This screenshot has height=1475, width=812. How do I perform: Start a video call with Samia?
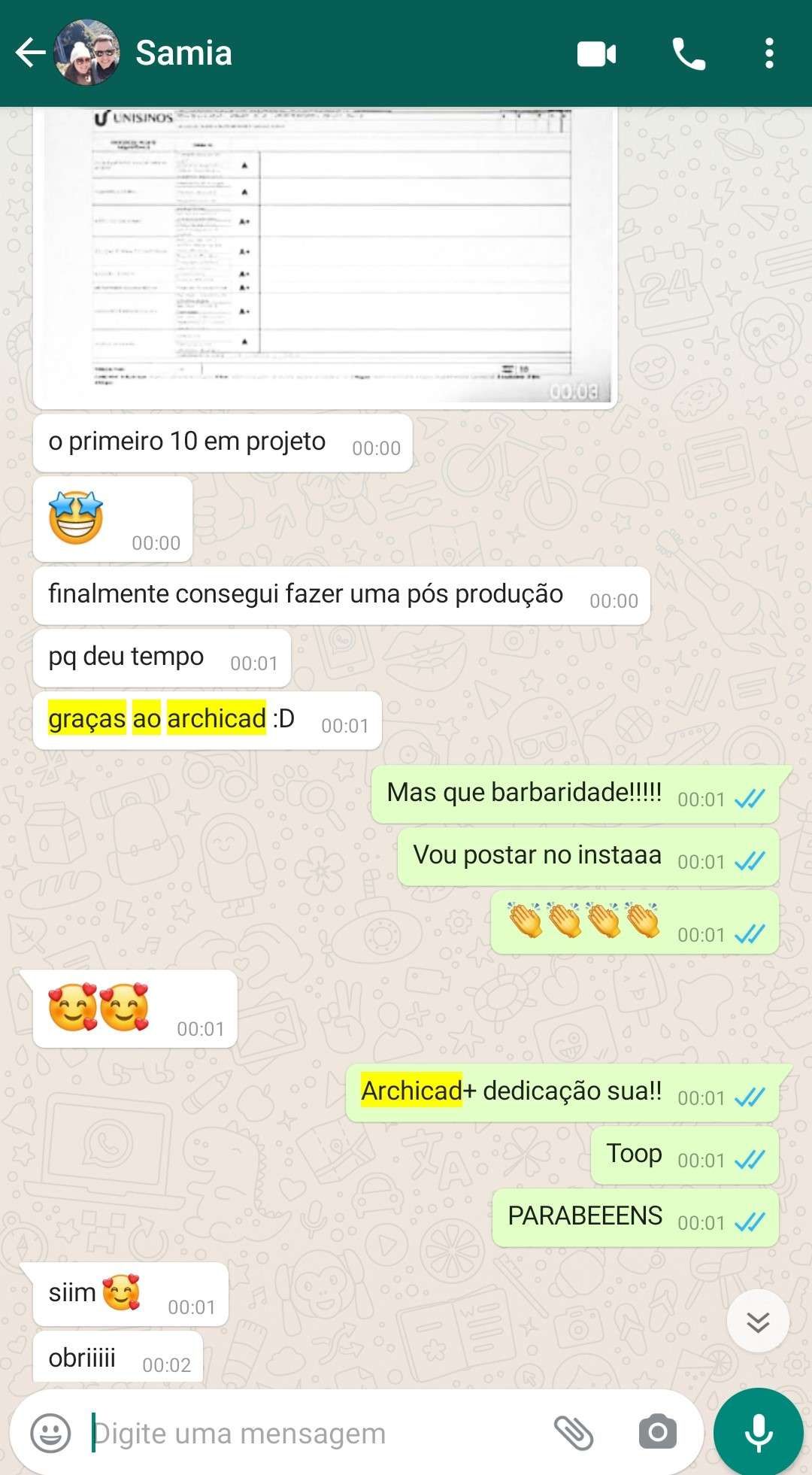coord(596,54)
